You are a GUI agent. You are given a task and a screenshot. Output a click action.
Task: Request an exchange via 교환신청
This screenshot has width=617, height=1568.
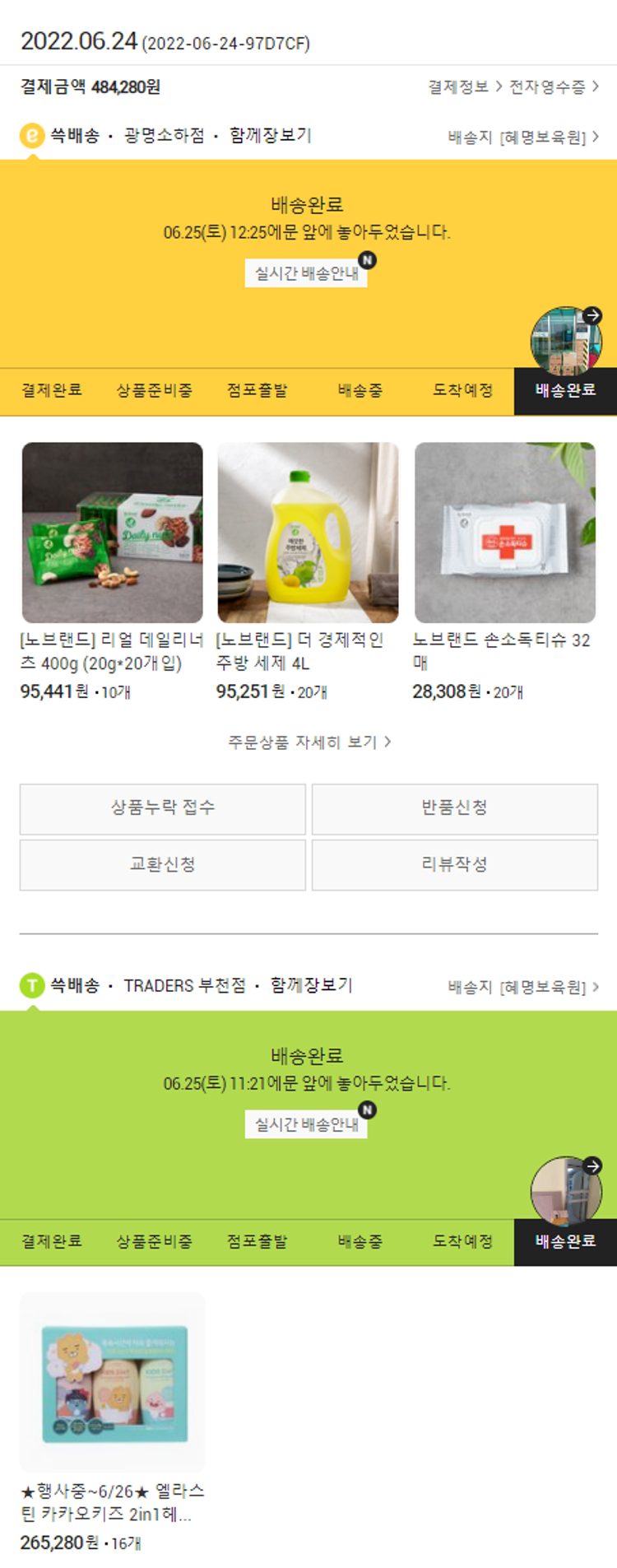[x=163, y=864]
